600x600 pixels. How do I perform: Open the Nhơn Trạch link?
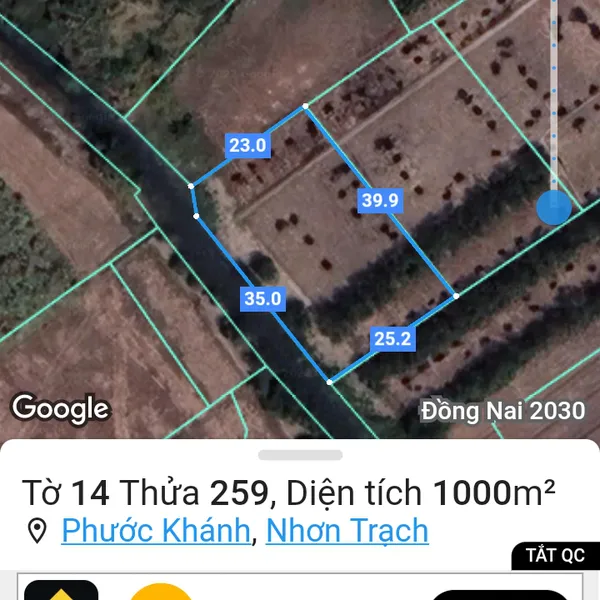(347, 530)
